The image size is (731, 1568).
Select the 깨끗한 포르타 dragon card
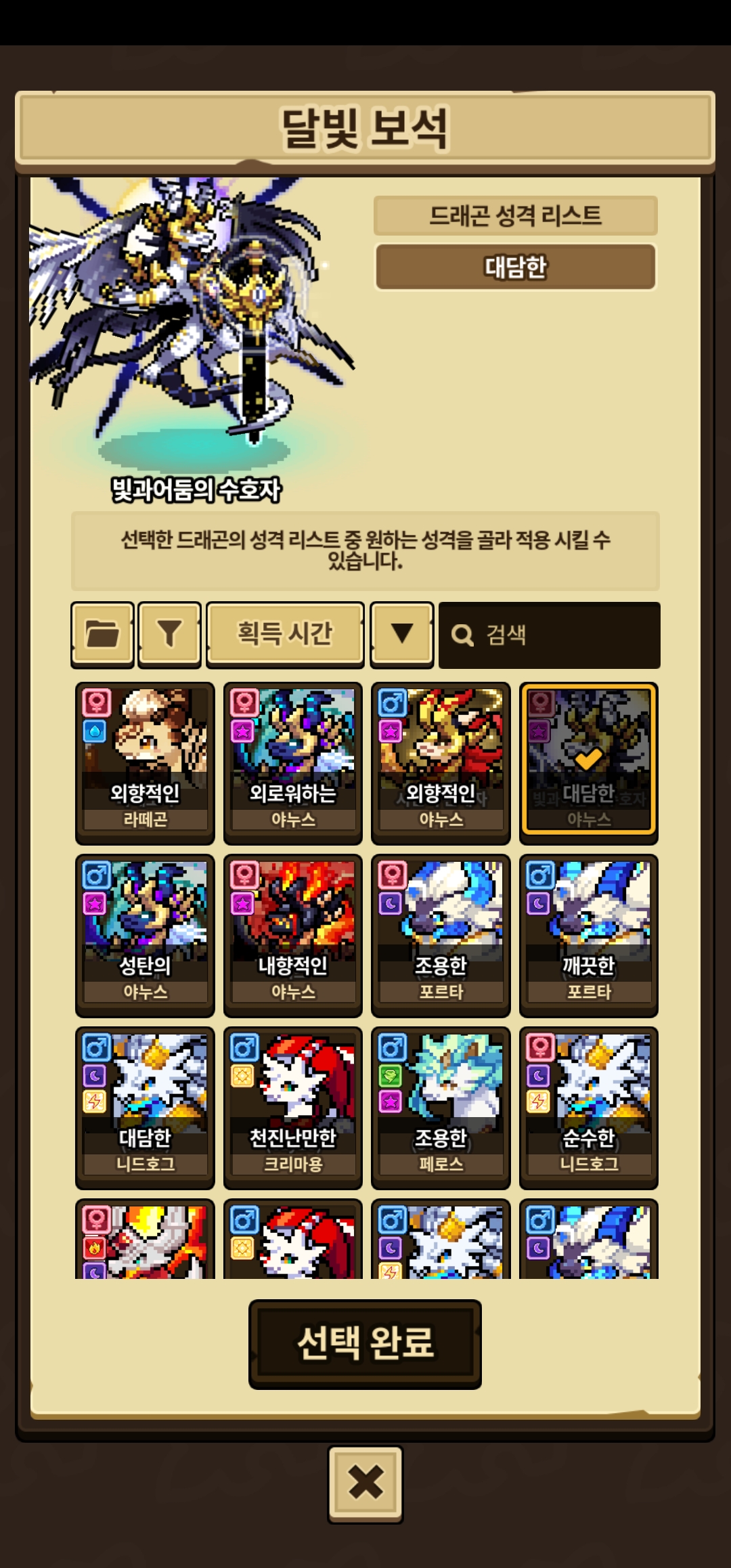tap(588, 935)
